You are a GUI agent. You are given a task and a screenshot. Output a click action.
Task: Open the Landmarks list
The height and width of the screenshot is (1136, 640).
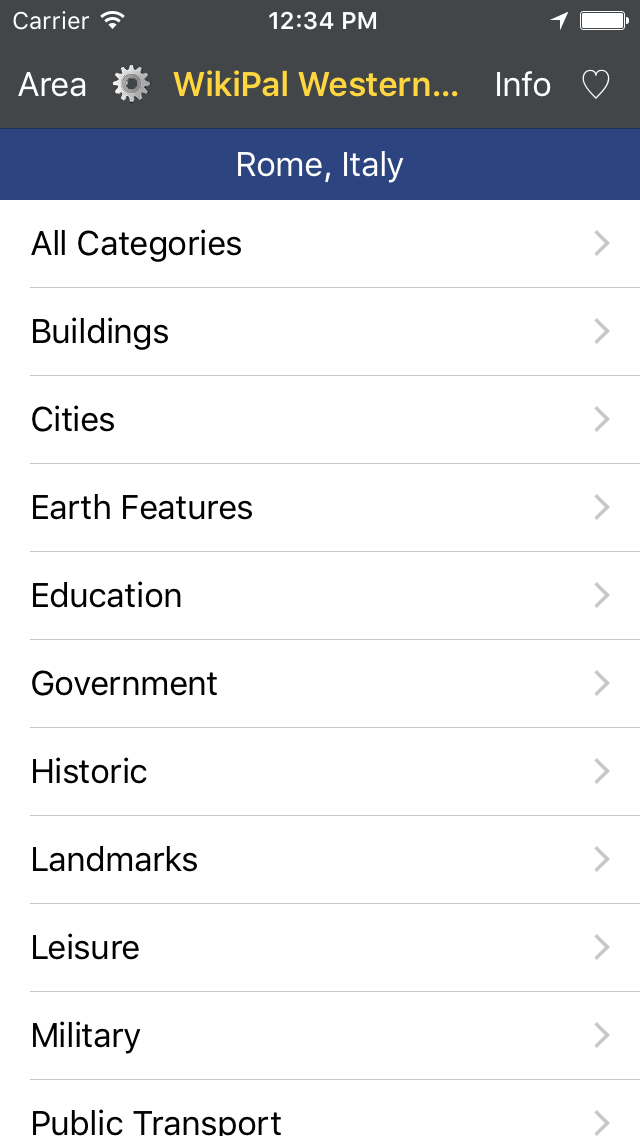pos(320,860)
